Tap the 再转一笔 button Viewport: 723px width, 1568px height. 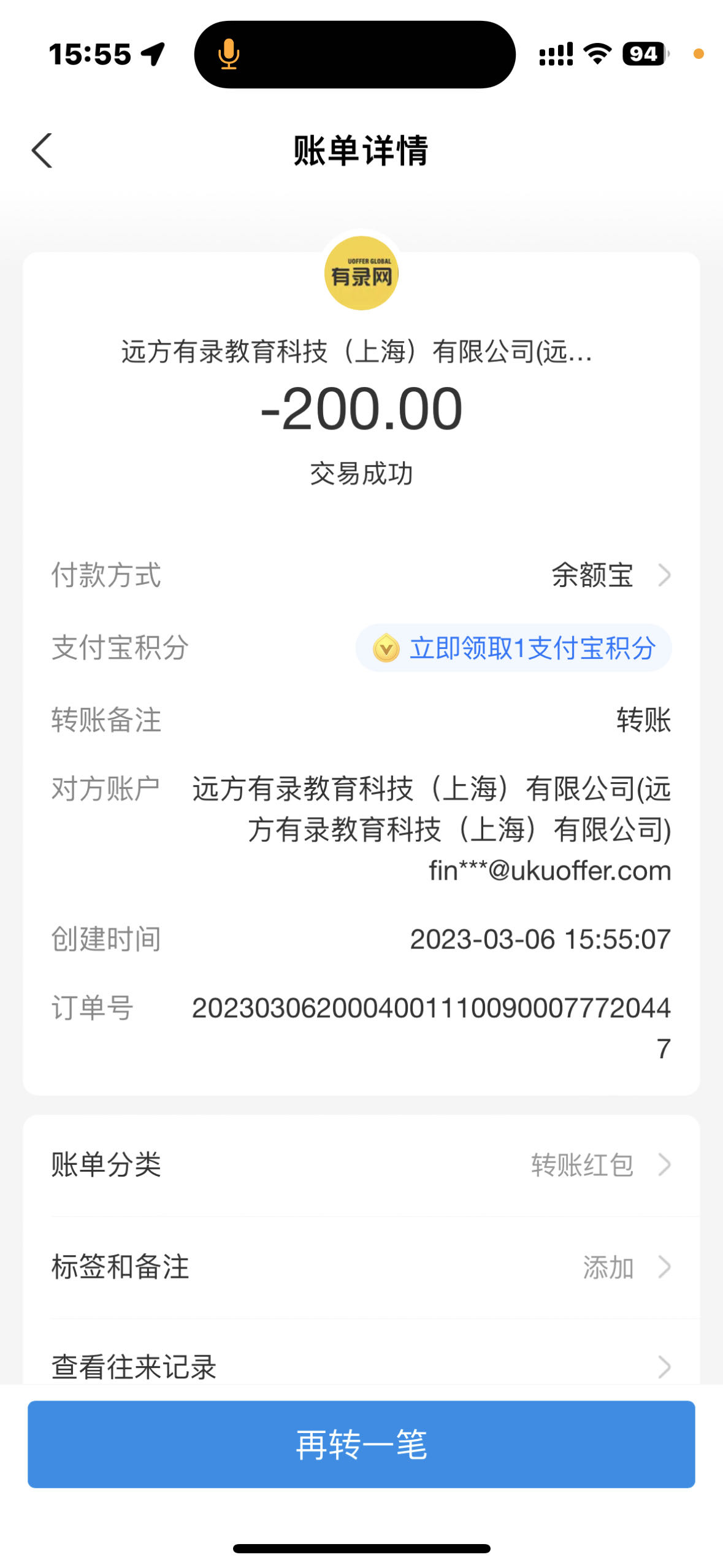361,1444
